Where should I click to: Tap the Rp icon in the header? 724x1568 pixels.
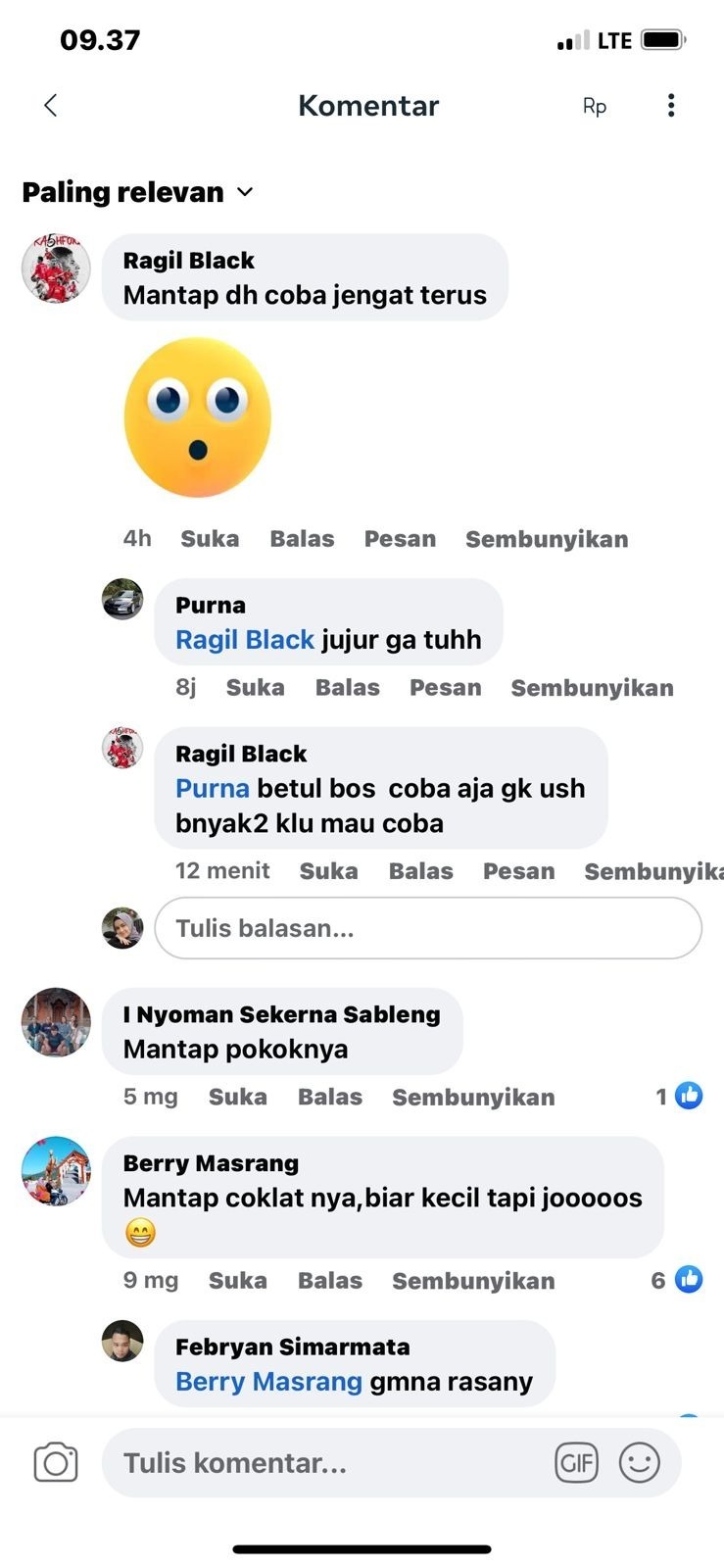tap(594, 106)
